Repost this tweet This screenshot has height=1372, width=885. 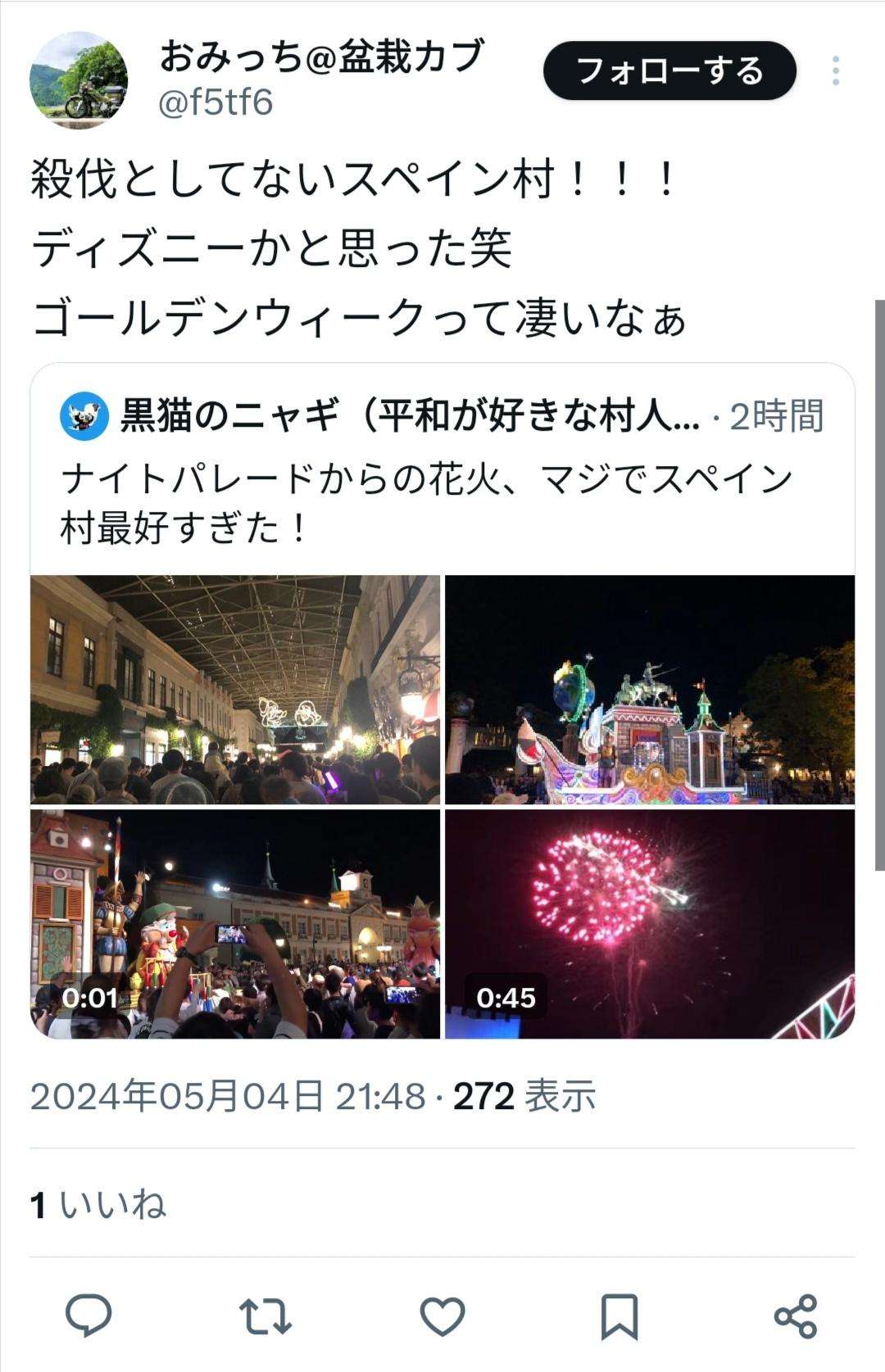coord(265,1315)
